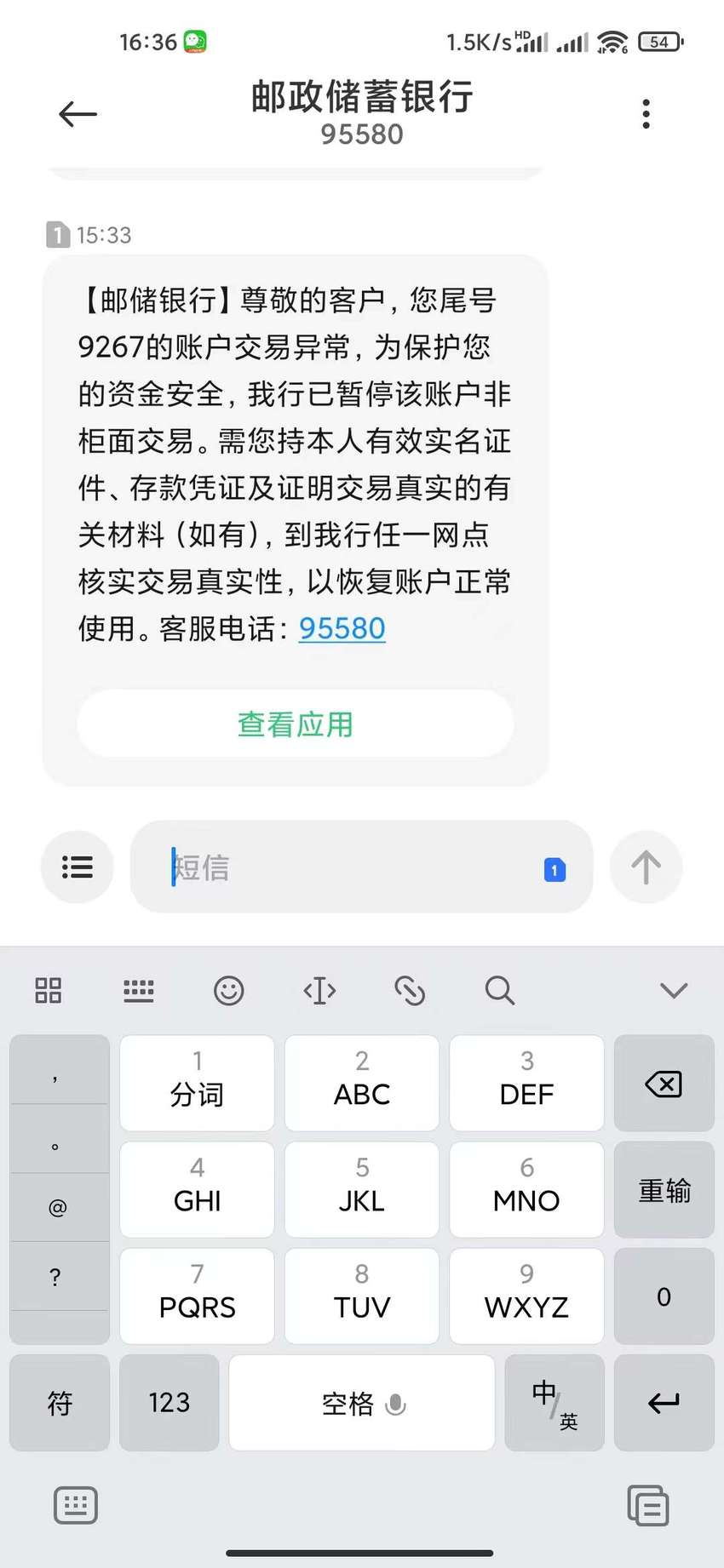Screen dimensions: 724x1568
Task: Open the 查看应用 button
Action: click(296, 724)
